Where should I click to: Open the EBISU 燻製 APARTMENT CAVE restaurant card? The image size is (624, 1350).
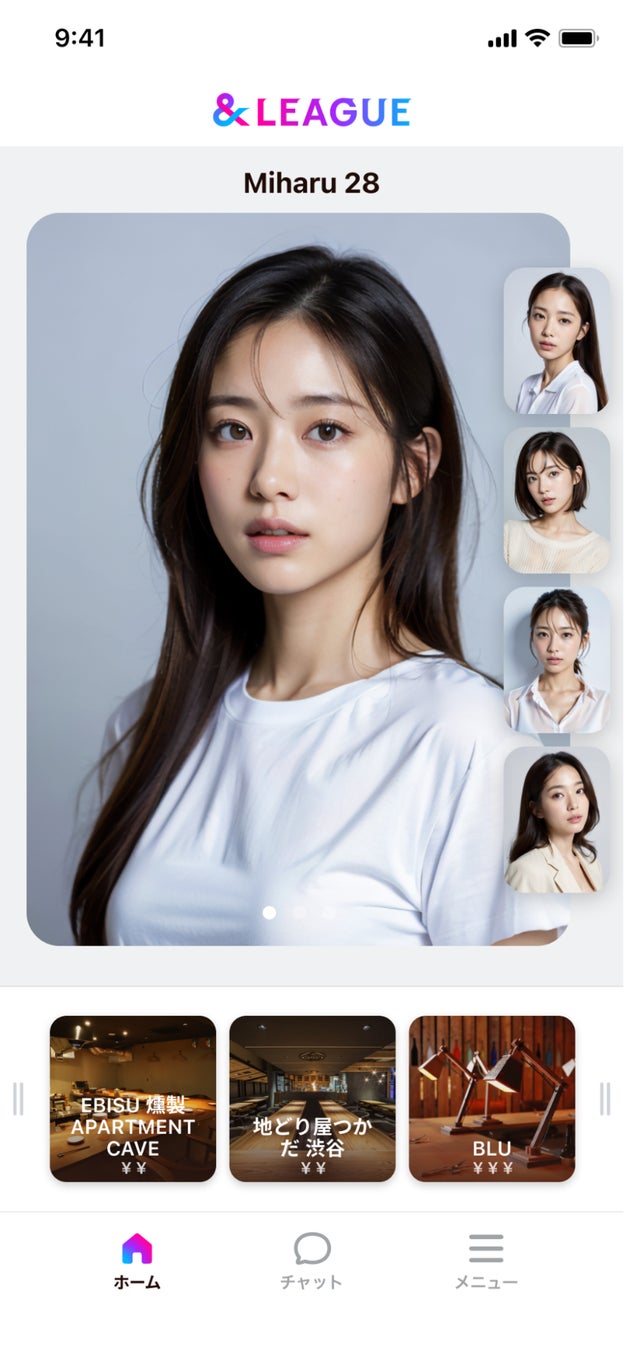click(133, 1099)
